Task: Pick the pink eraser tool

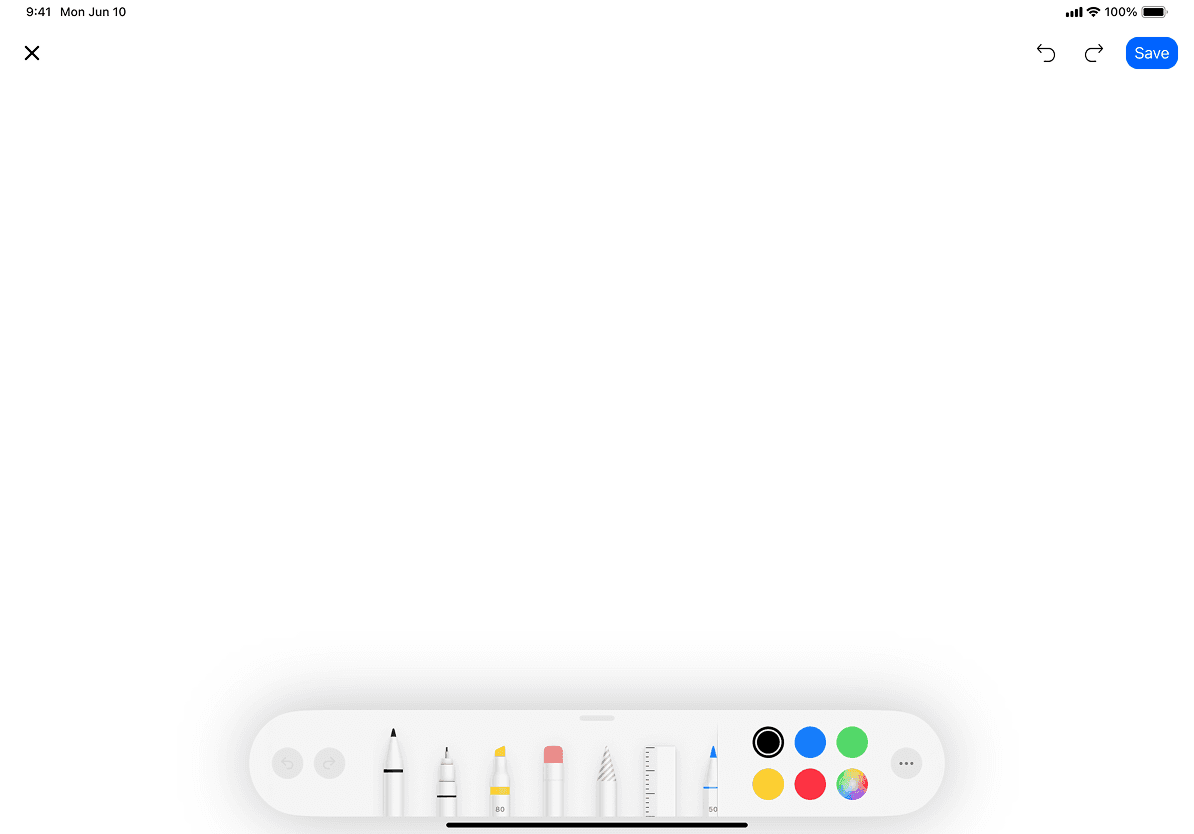Action: coord(554,781)
